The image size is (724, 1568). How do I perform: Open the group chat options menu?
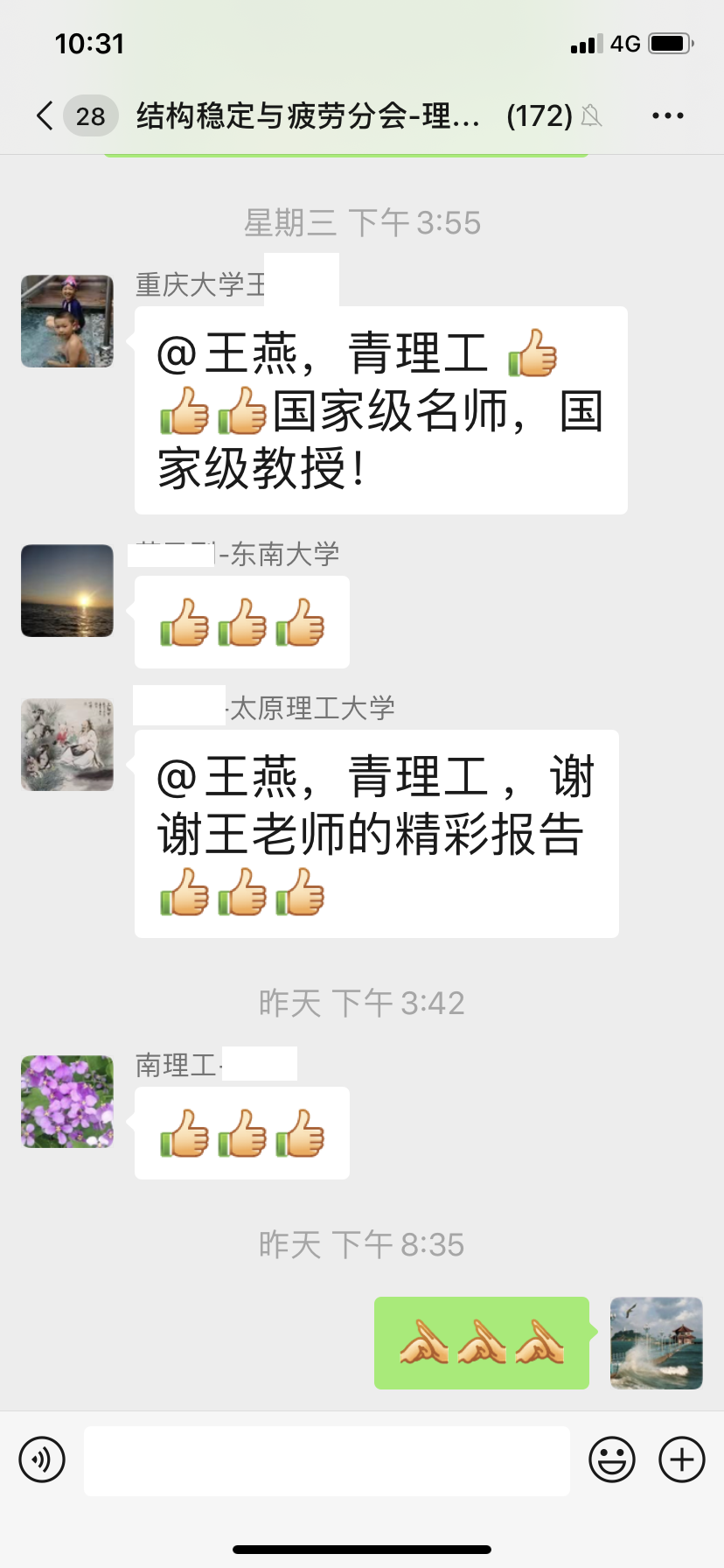tap(667, 115)
